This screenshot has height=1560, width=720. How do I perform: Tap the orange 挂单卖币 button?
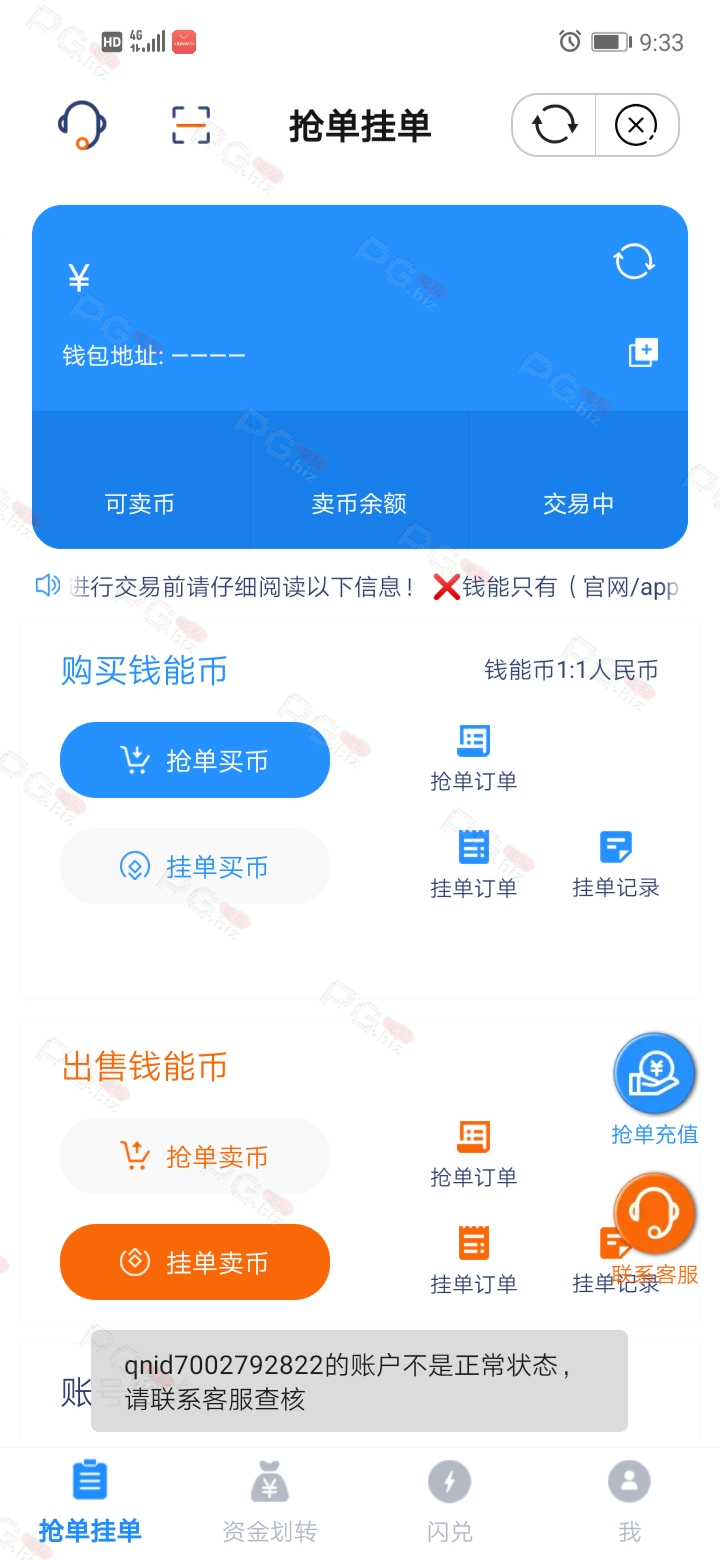(195, 1262)
